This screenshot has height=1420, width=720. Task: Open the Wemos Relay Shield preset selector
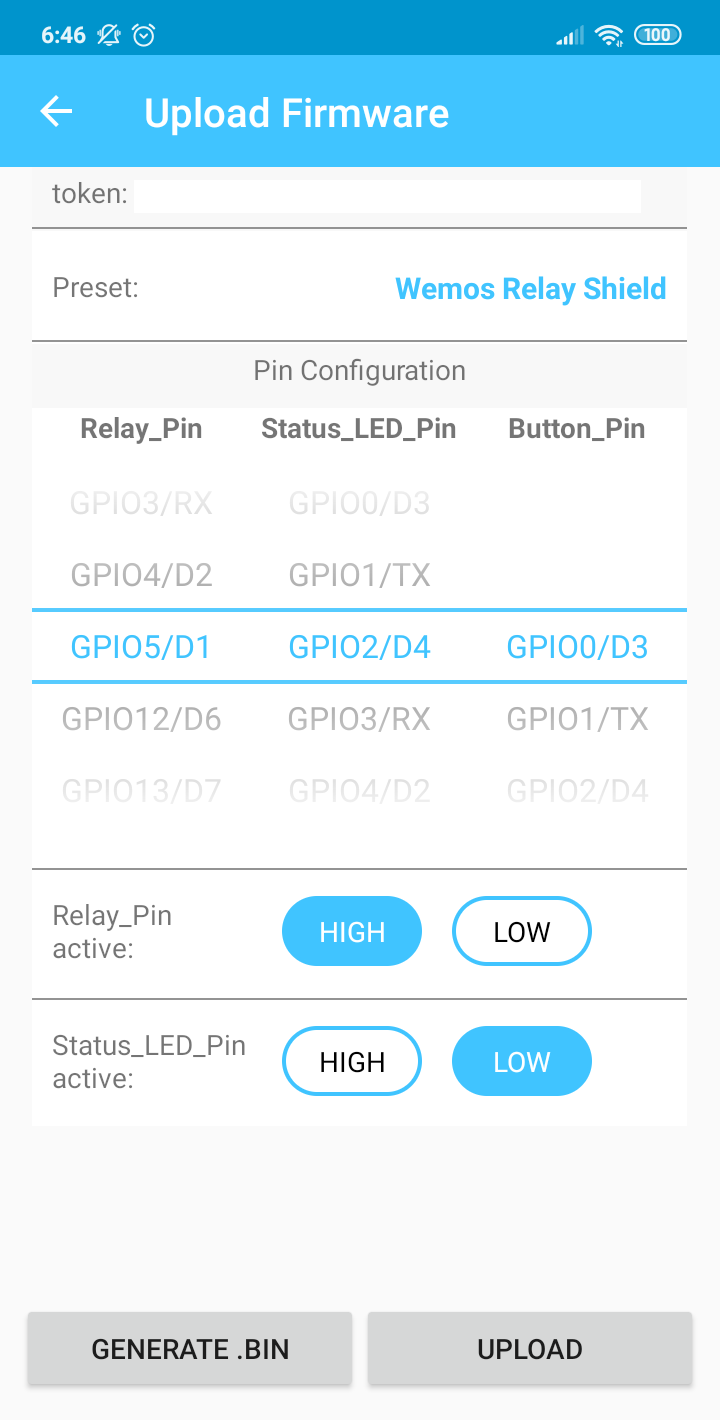click(x=530, y=288)
